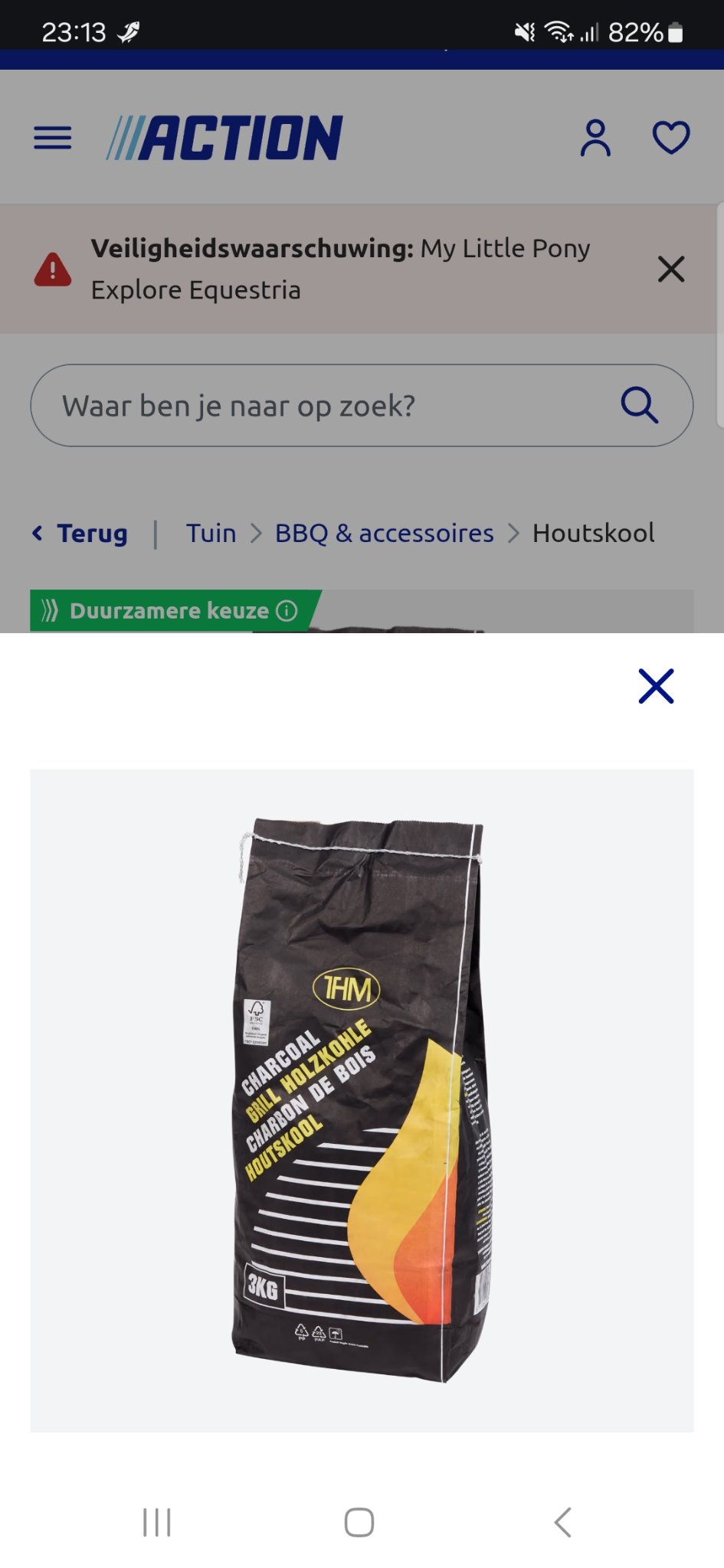Tap the charcoal bag product image
This screenshot has width=724, height=1568.
coord(362,1100)
